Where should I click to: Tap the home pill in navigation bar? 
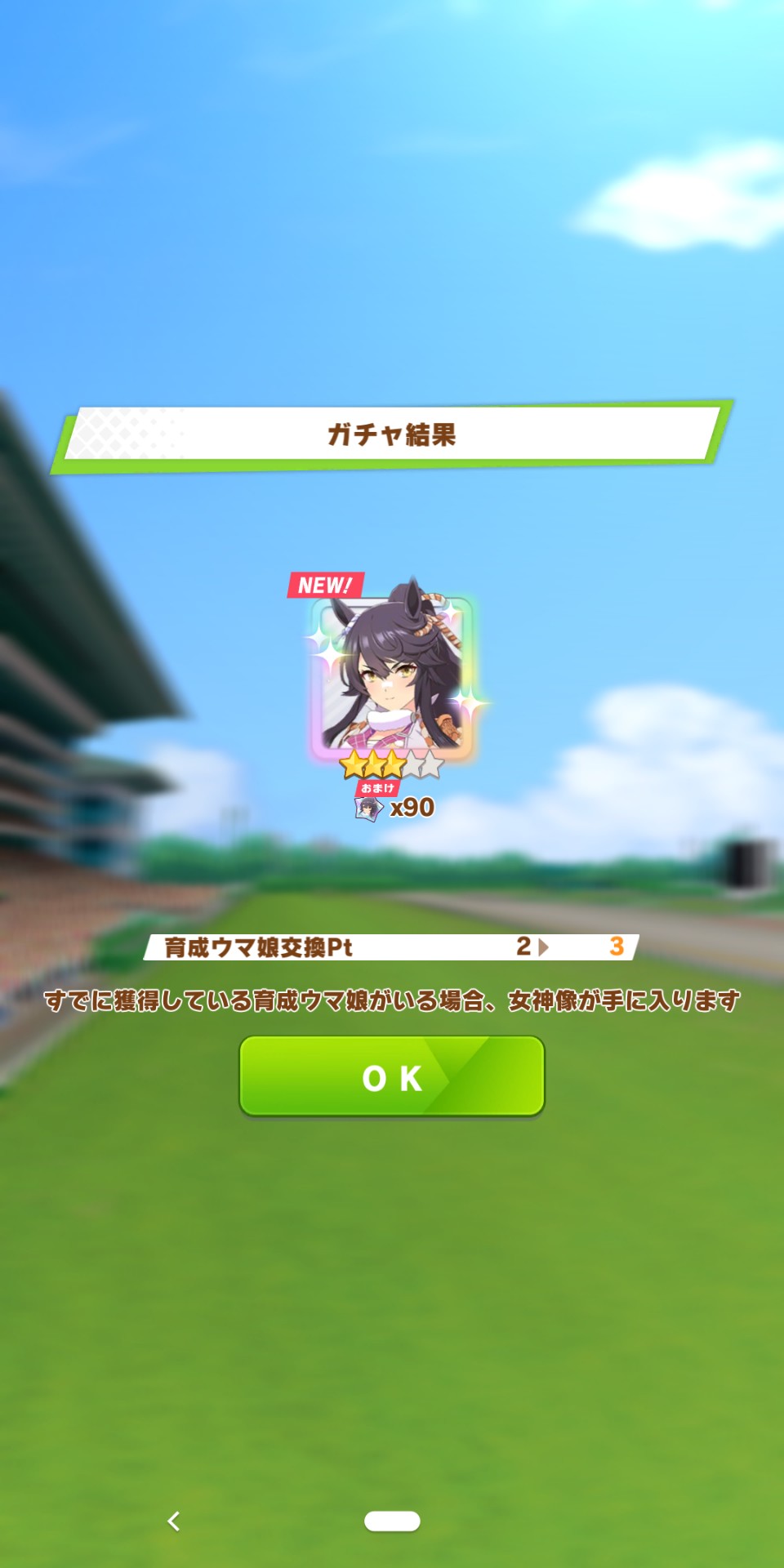click(x=392, y=1521)
